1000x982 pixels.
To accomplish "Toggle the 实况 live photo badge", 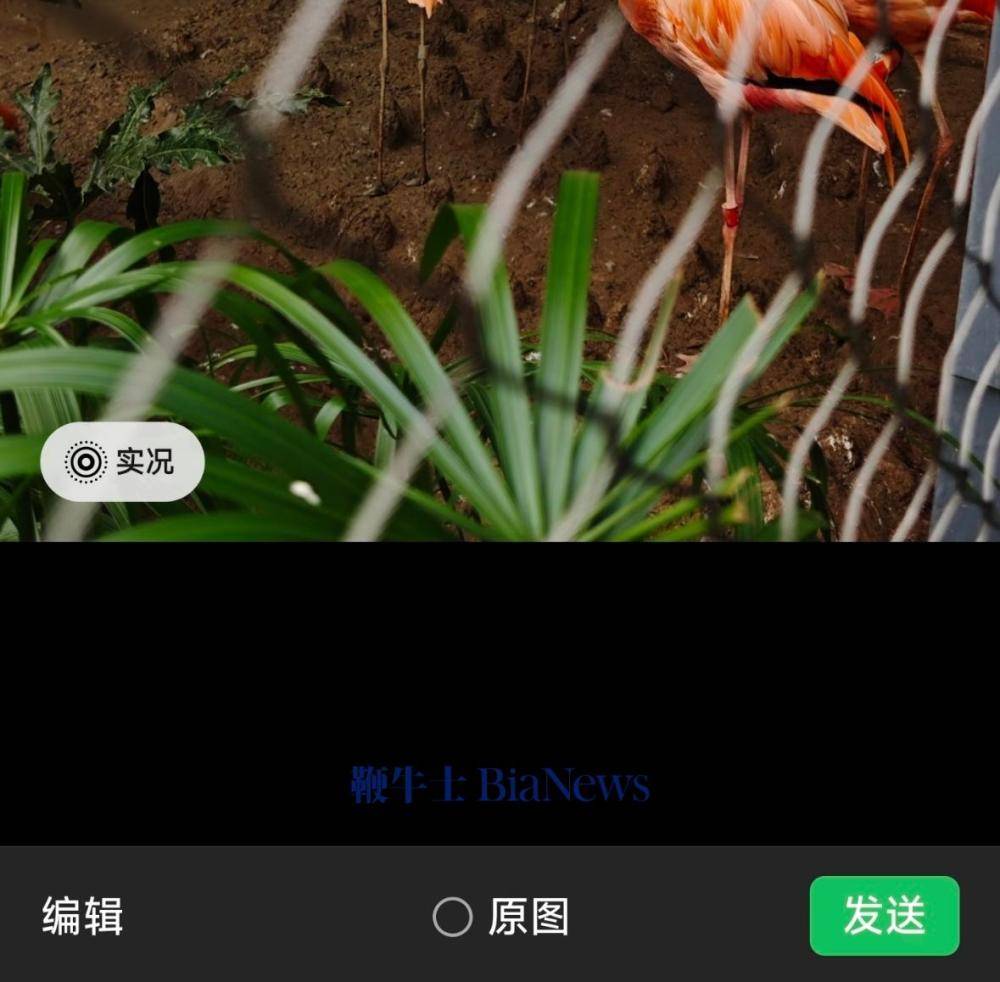I will pos(122,462).
